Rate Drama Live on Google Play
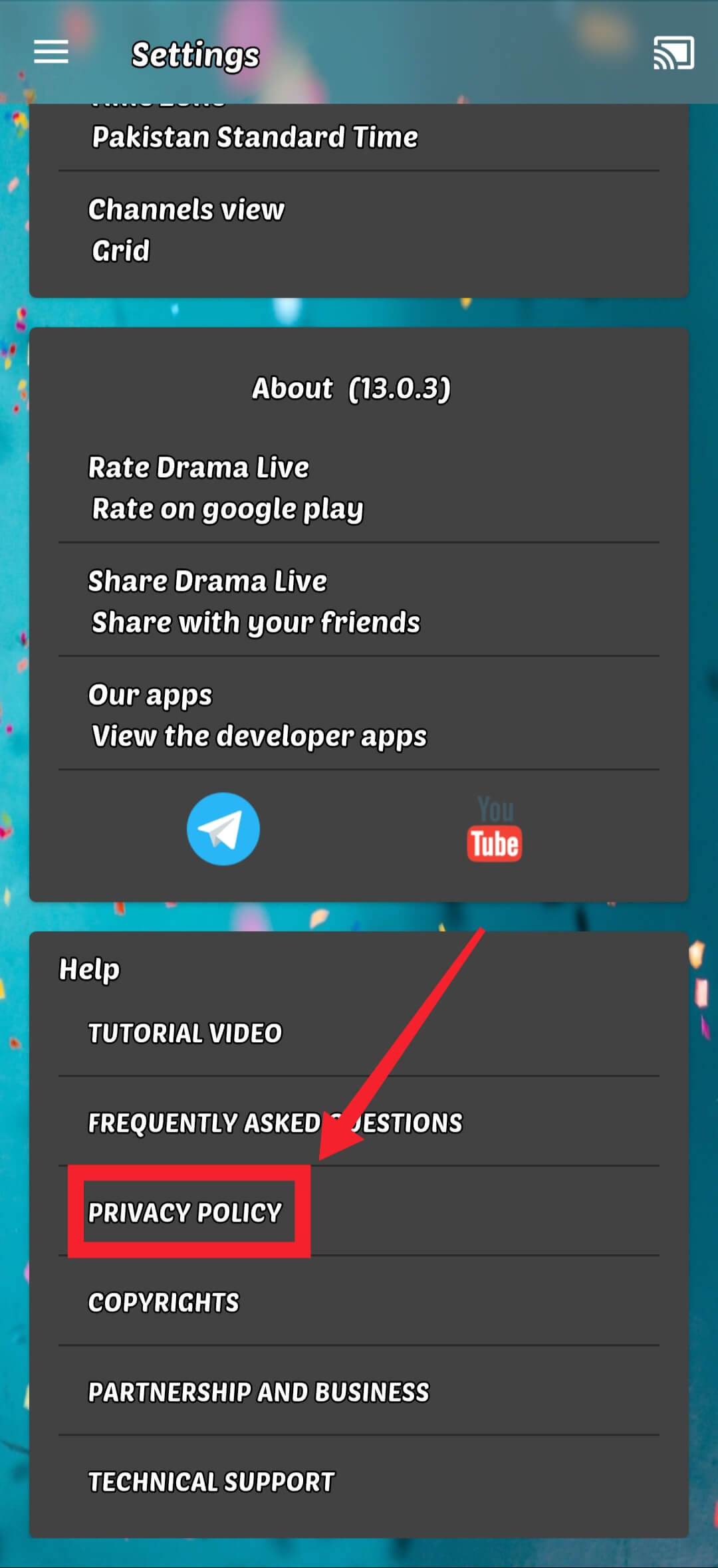 [226, 488]
